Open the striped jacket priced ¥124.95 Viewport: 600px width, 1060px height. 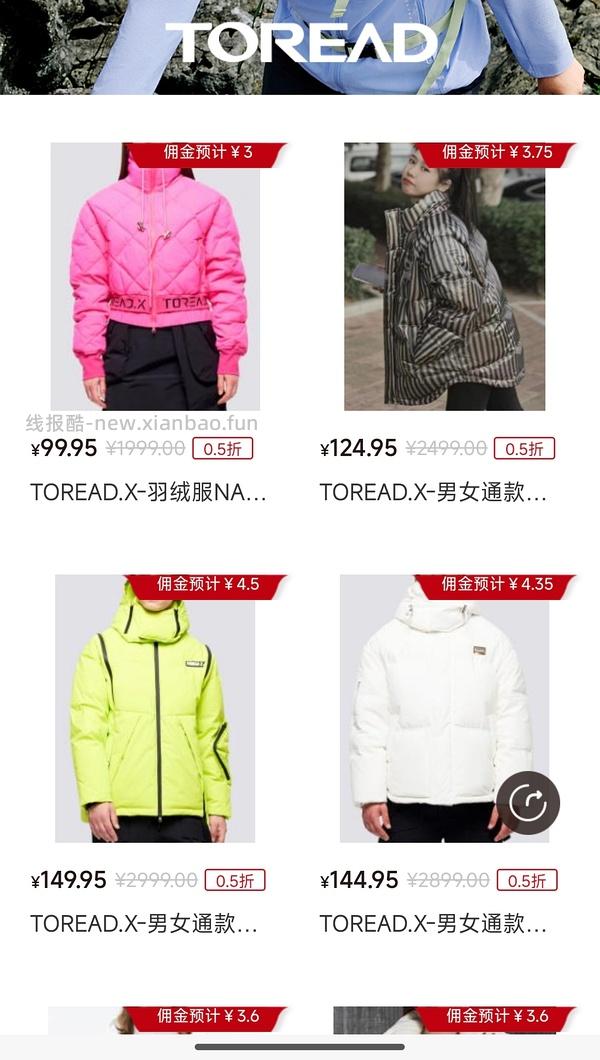tap(444, 277)
